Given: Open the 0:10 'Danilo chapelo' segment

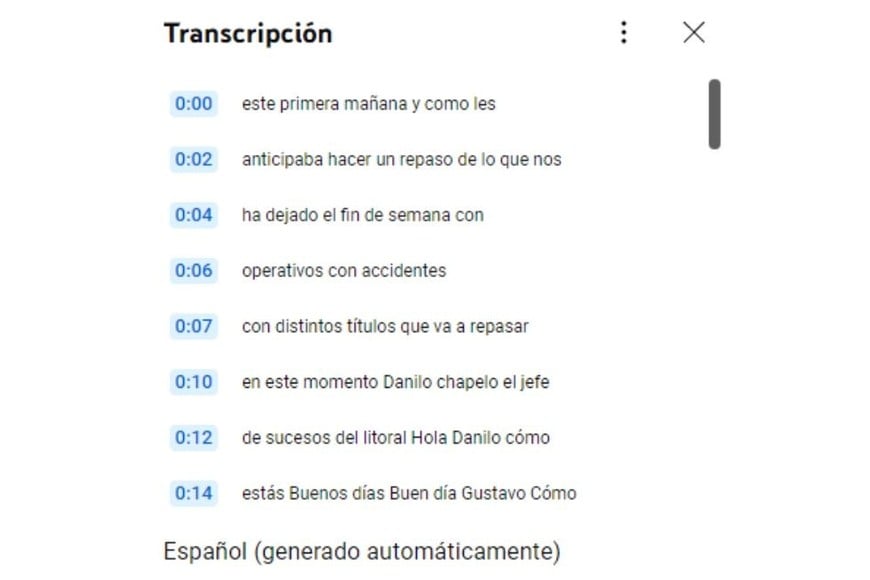Looking at the screenshot, I should tap(394, 382).
